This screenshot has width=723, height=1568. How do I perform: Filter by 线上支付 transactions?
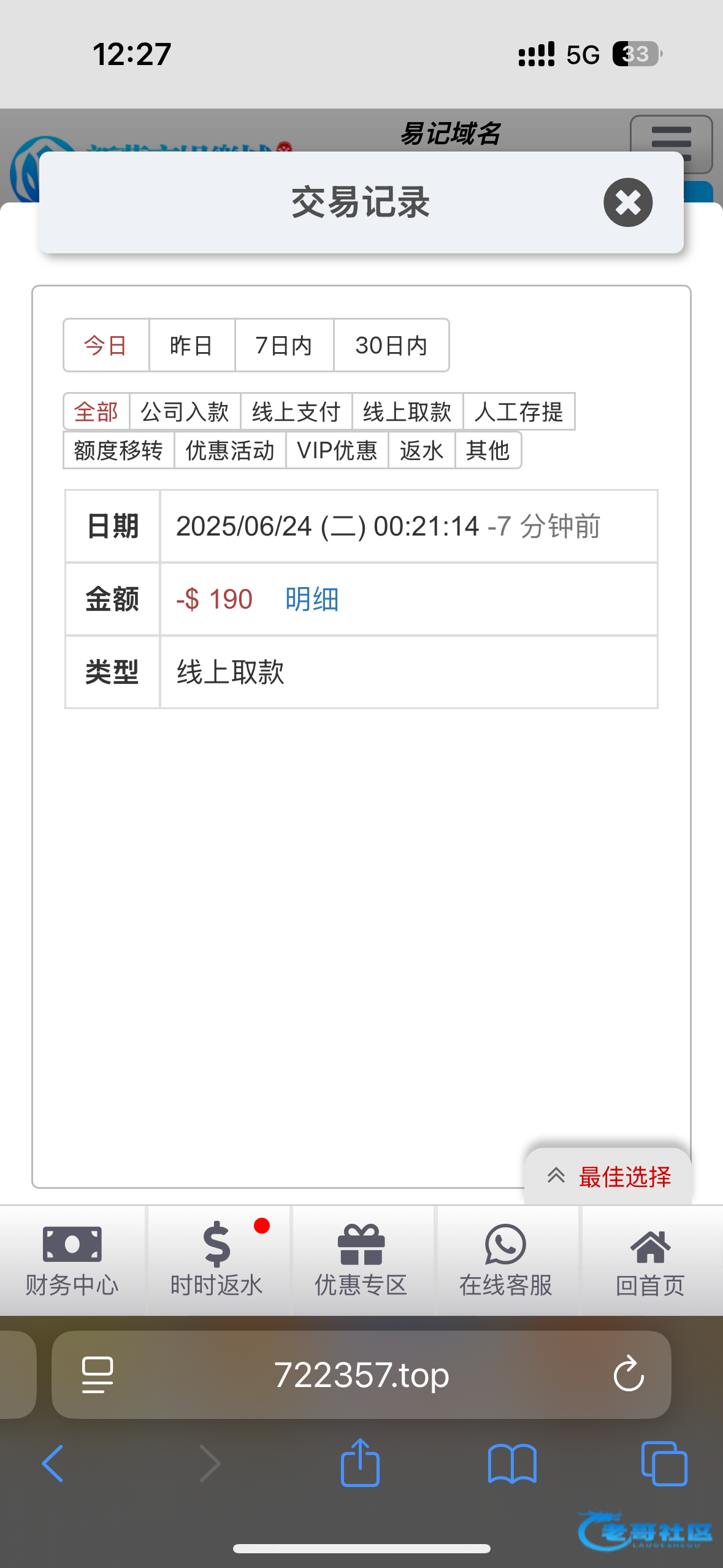296,412
